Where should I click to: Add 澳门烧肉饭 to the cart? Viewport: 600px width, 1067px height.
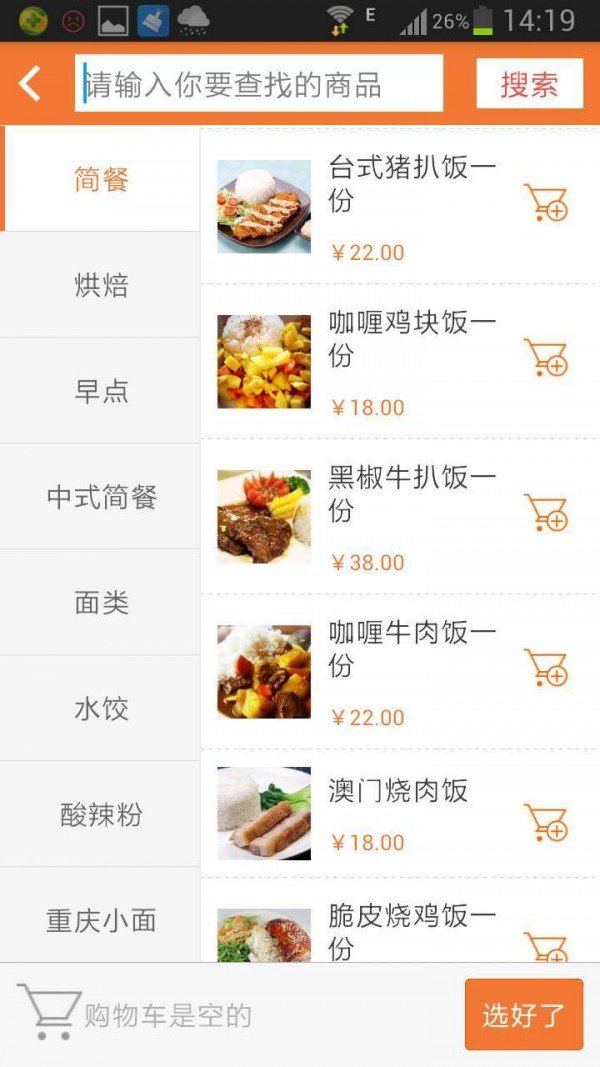pyautogui.click(x=546, y=823)
